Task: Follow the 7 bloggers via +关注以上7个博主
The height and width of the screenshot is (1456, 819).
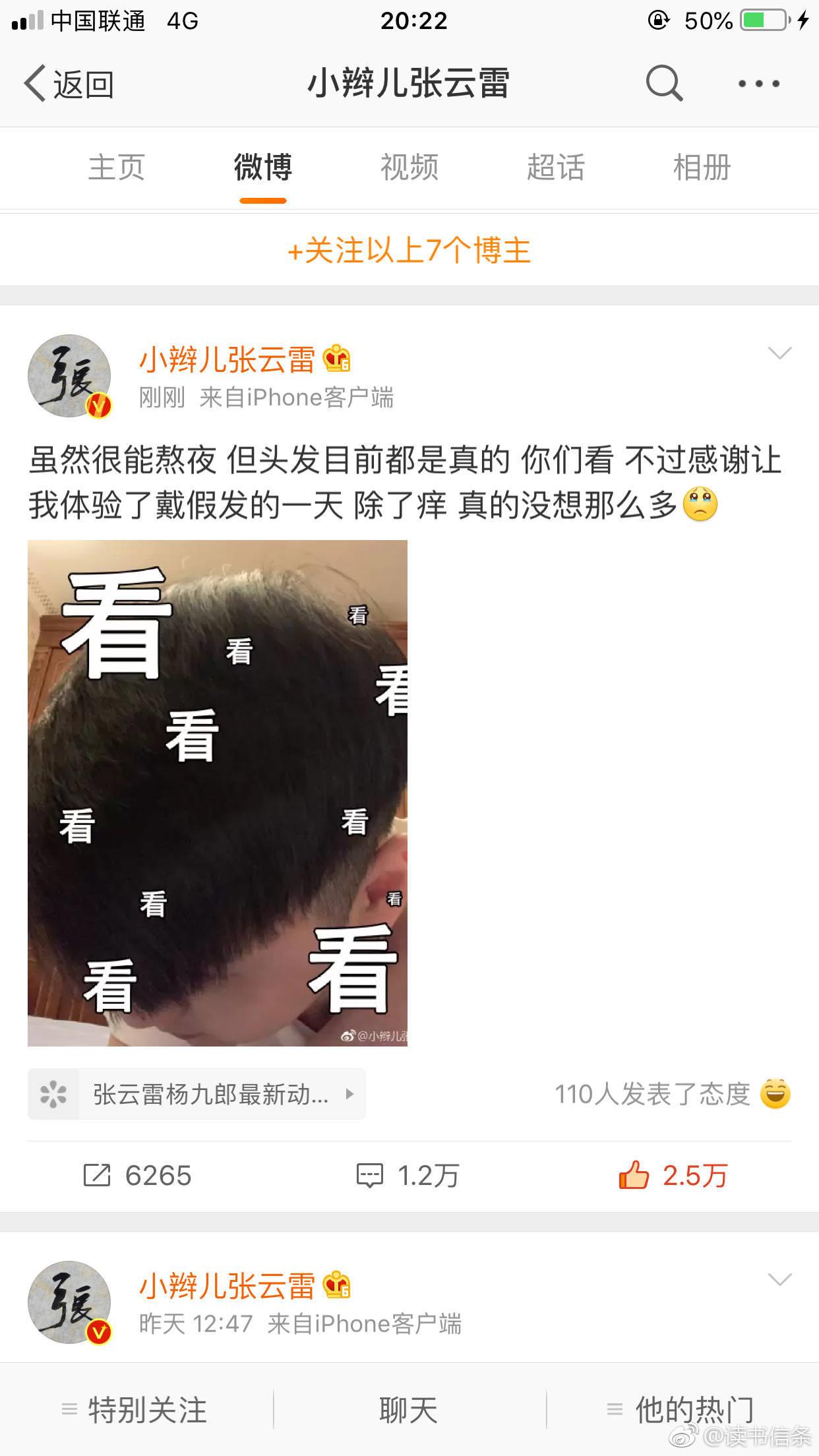Action: (x=409, y=251)
